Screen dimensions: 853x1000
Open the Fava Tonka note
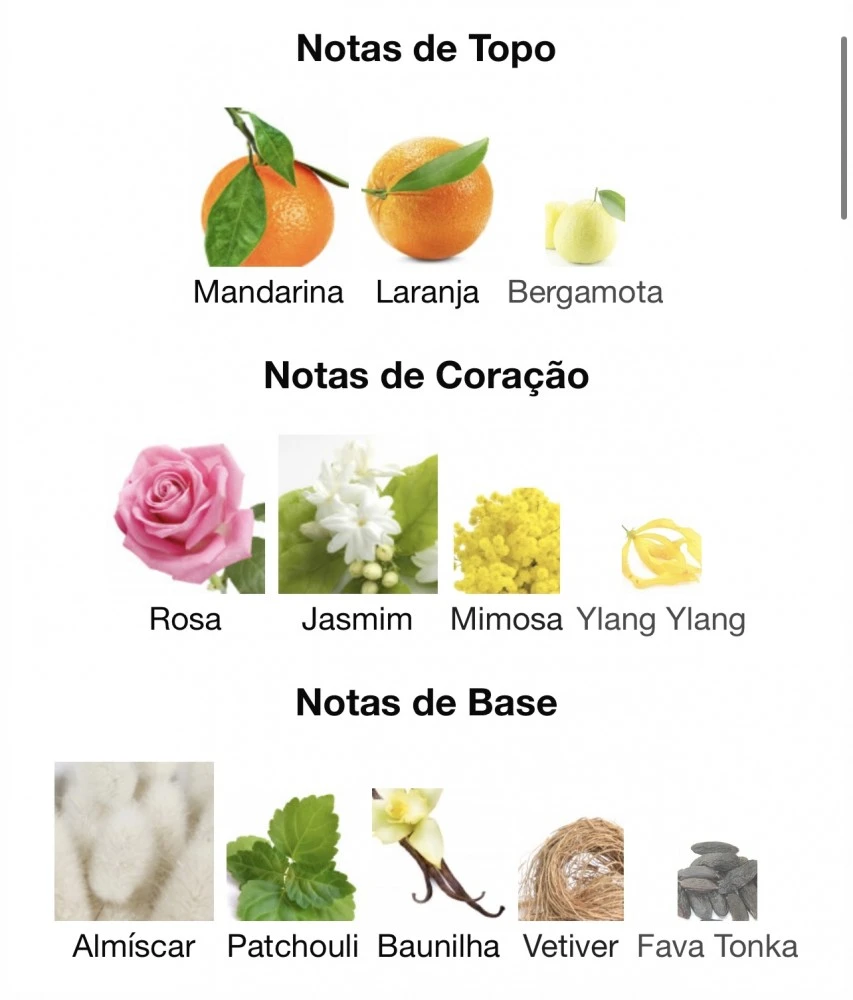coord(717,880)
